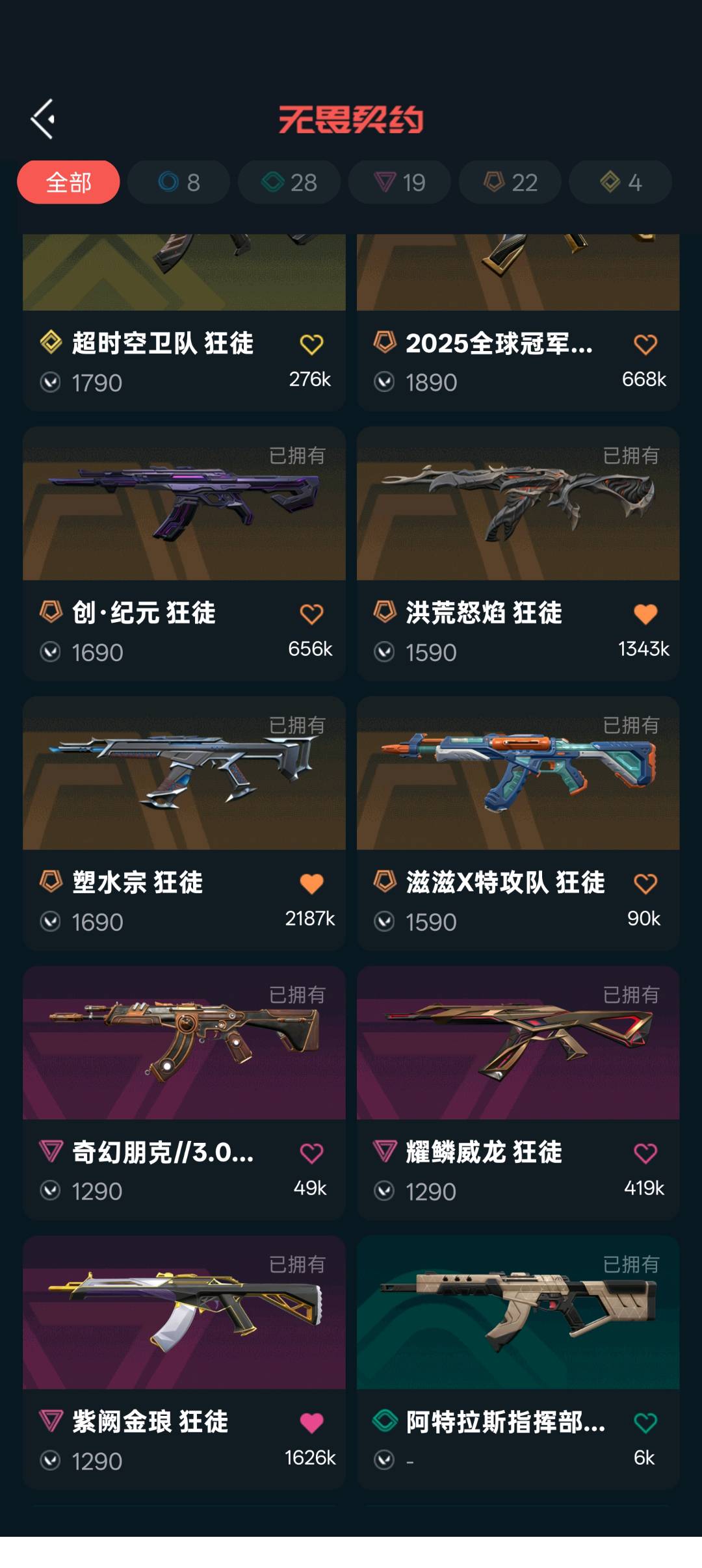The width and height of the screenshot is (702, 1568).
Task: Filter by the yellow tier showing 4
Action: (x=621, y=183)
